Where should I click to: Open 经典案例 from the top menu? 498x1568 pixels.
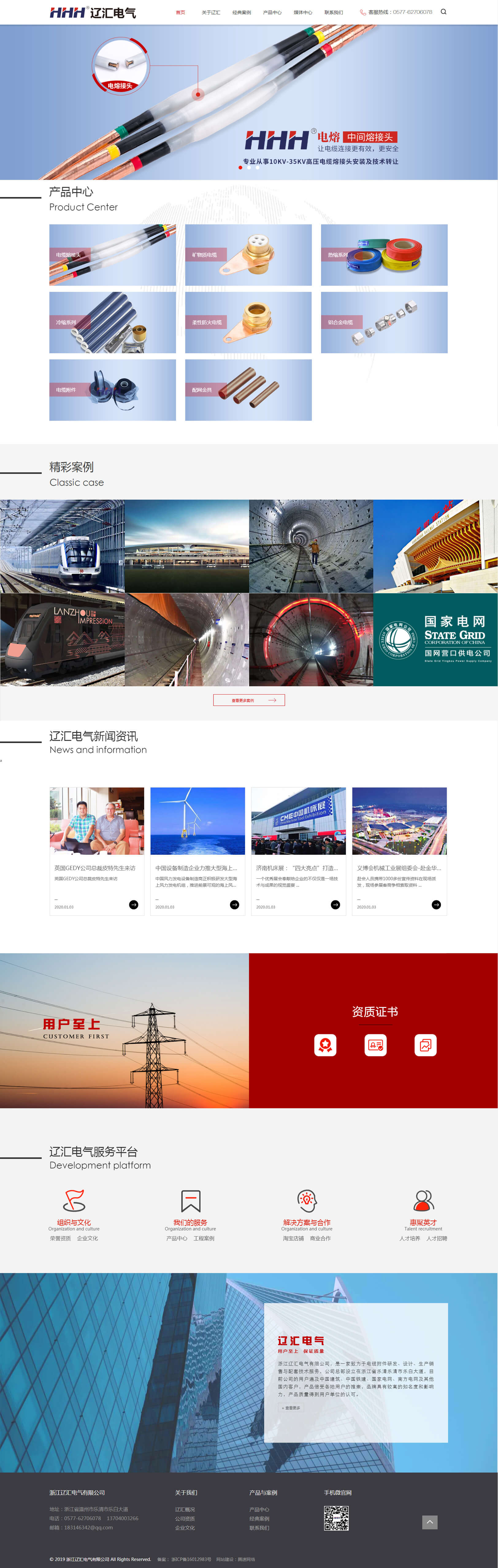(x=241, y=12)
